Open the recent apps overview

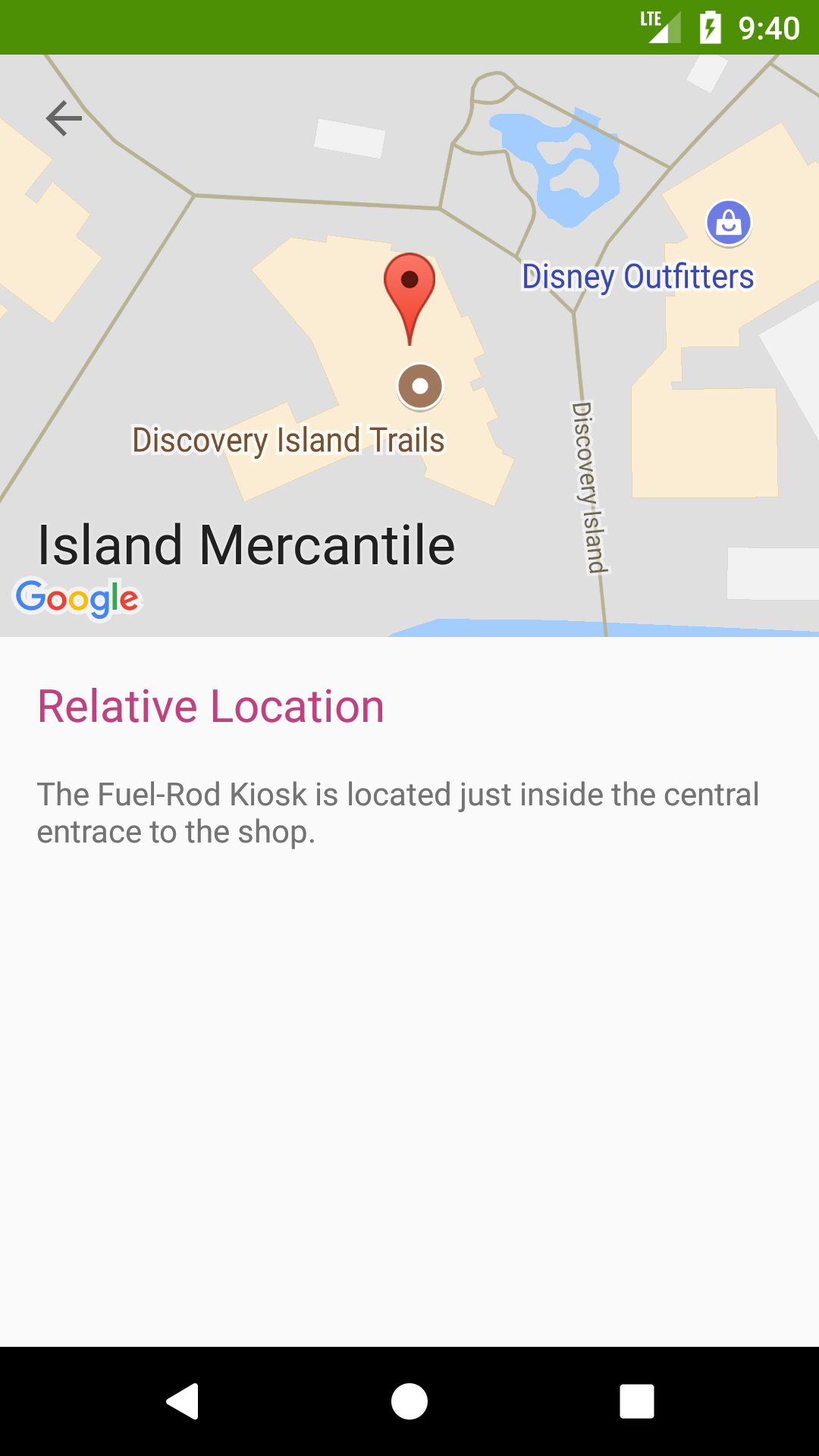pyautogui.click(x=636, y=1401)
